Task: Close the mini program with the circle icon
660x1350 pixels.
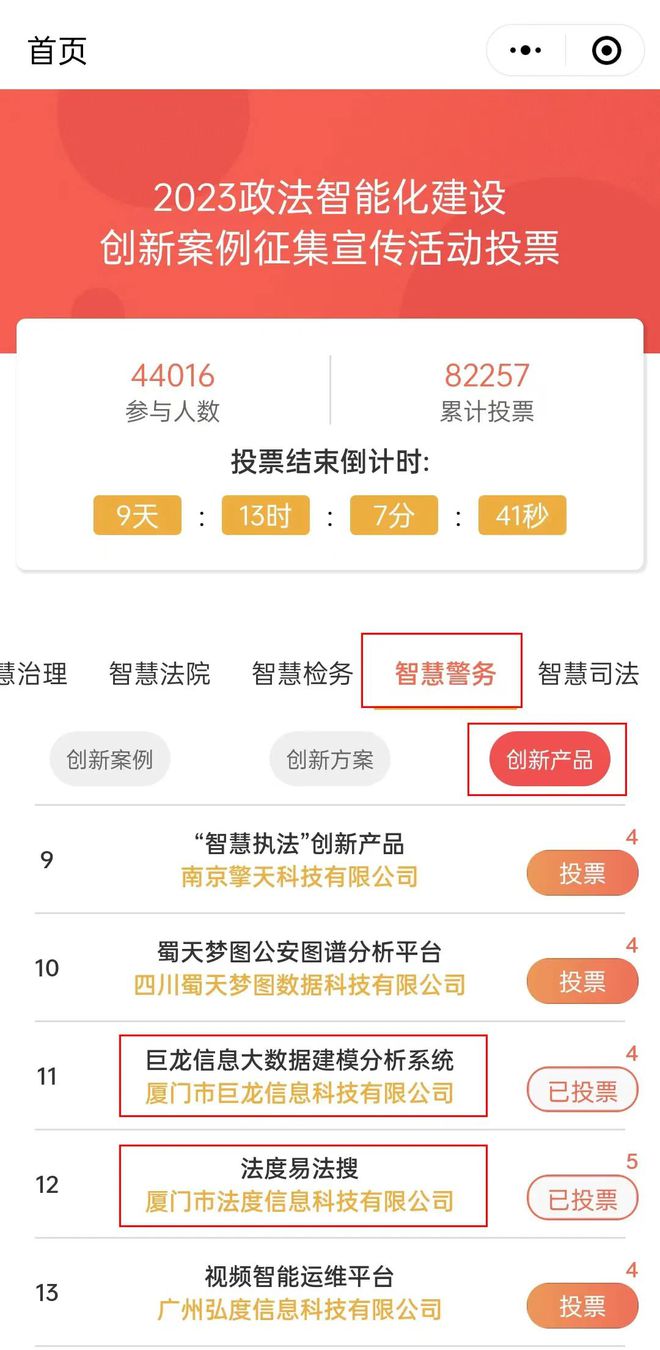Action: (606, 50)
